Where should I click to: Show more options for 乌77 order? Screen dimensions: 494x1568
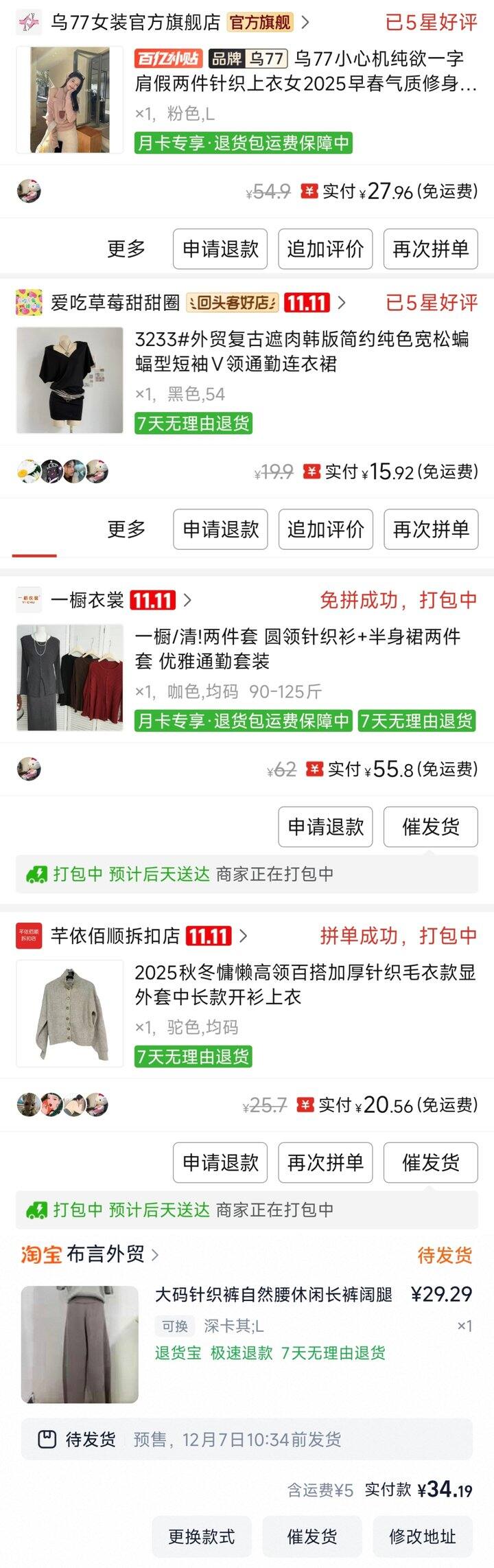[126, 249]
